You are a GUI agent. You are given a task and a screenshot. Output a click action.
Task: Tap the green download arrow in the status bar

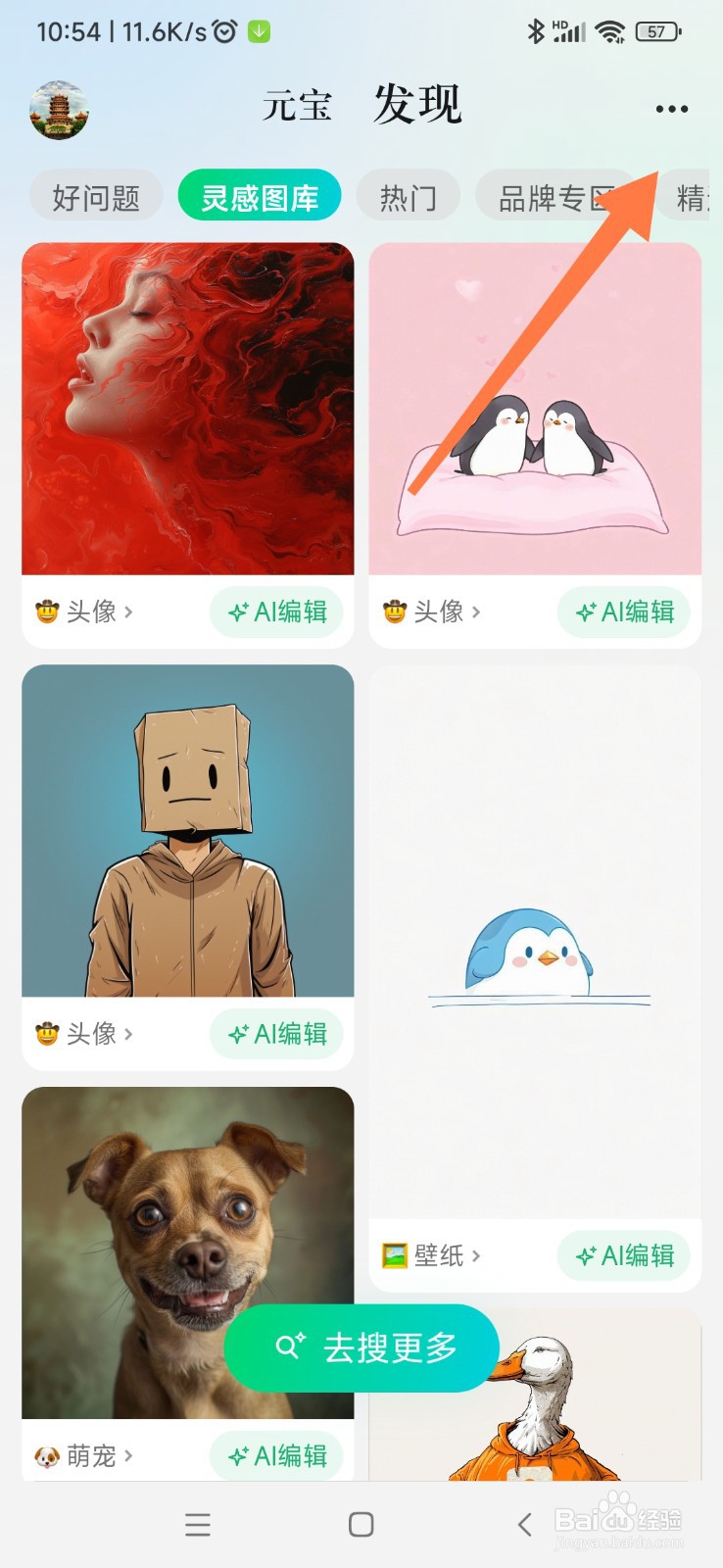pos(260,30)
